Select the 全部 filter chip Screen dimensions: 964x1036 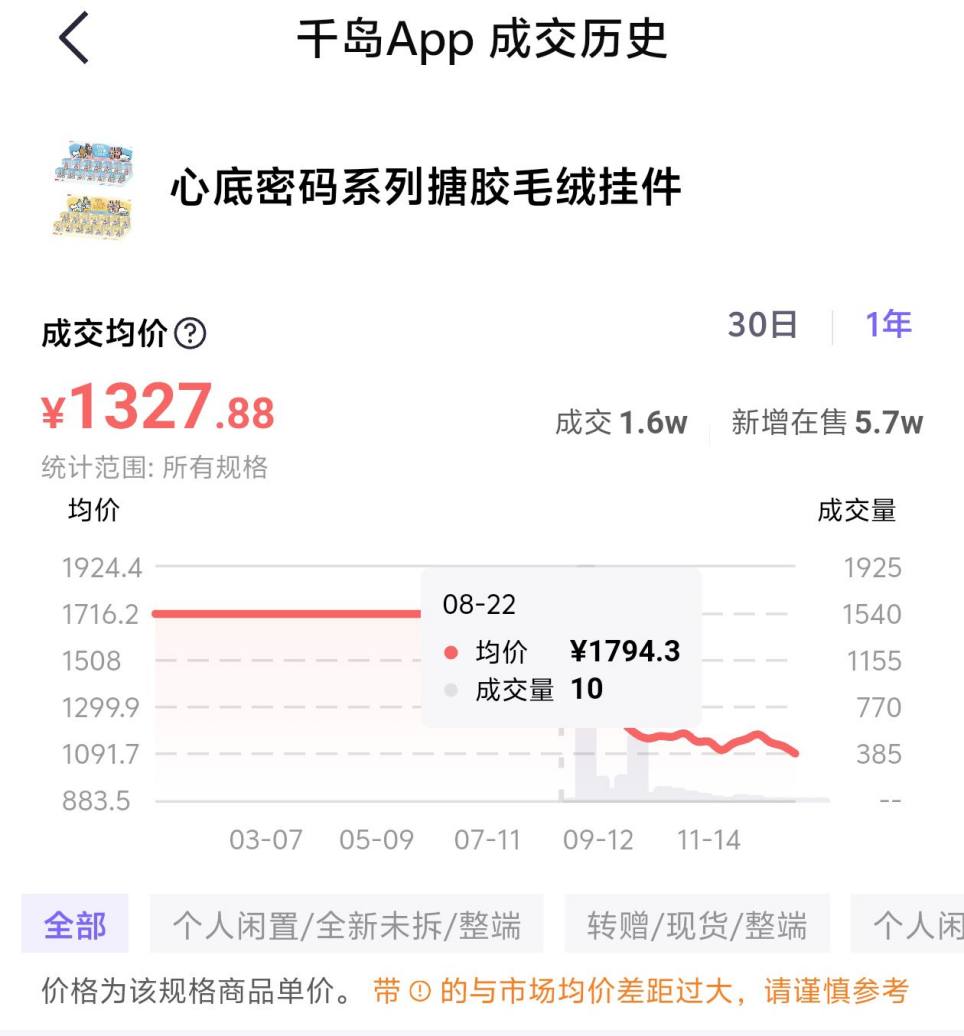pyautogui.click(x=75, y=925)
